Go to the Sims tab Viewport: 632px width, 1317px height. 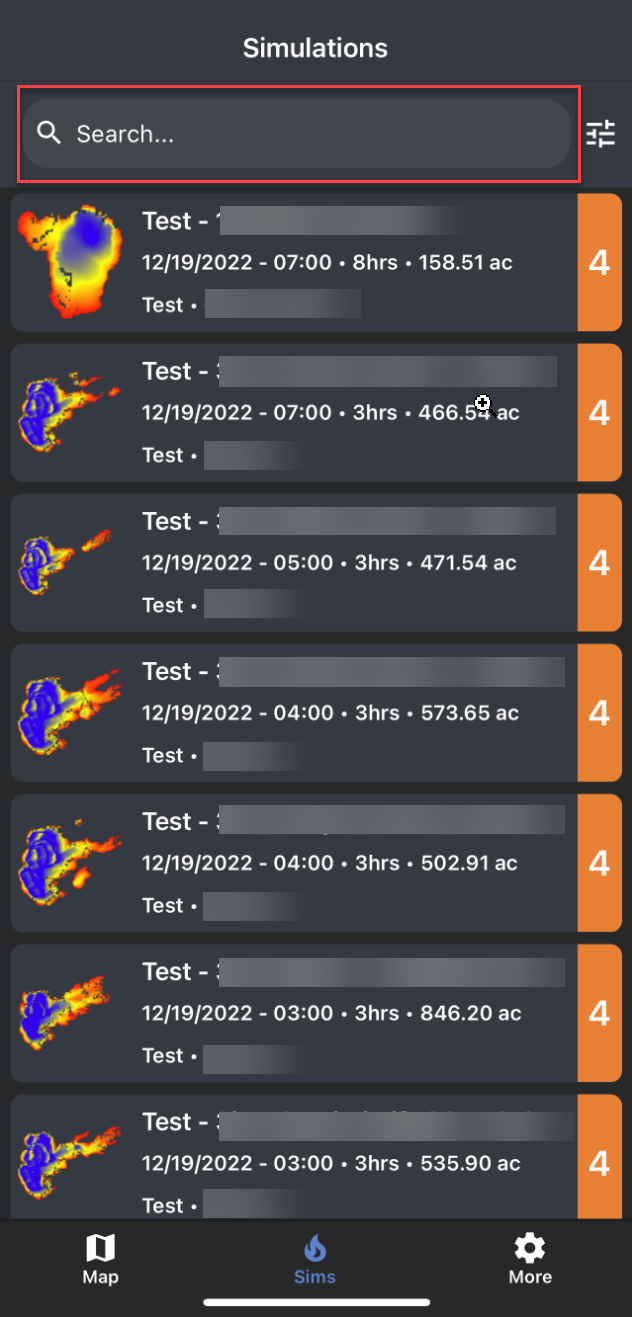(315, 1258)
